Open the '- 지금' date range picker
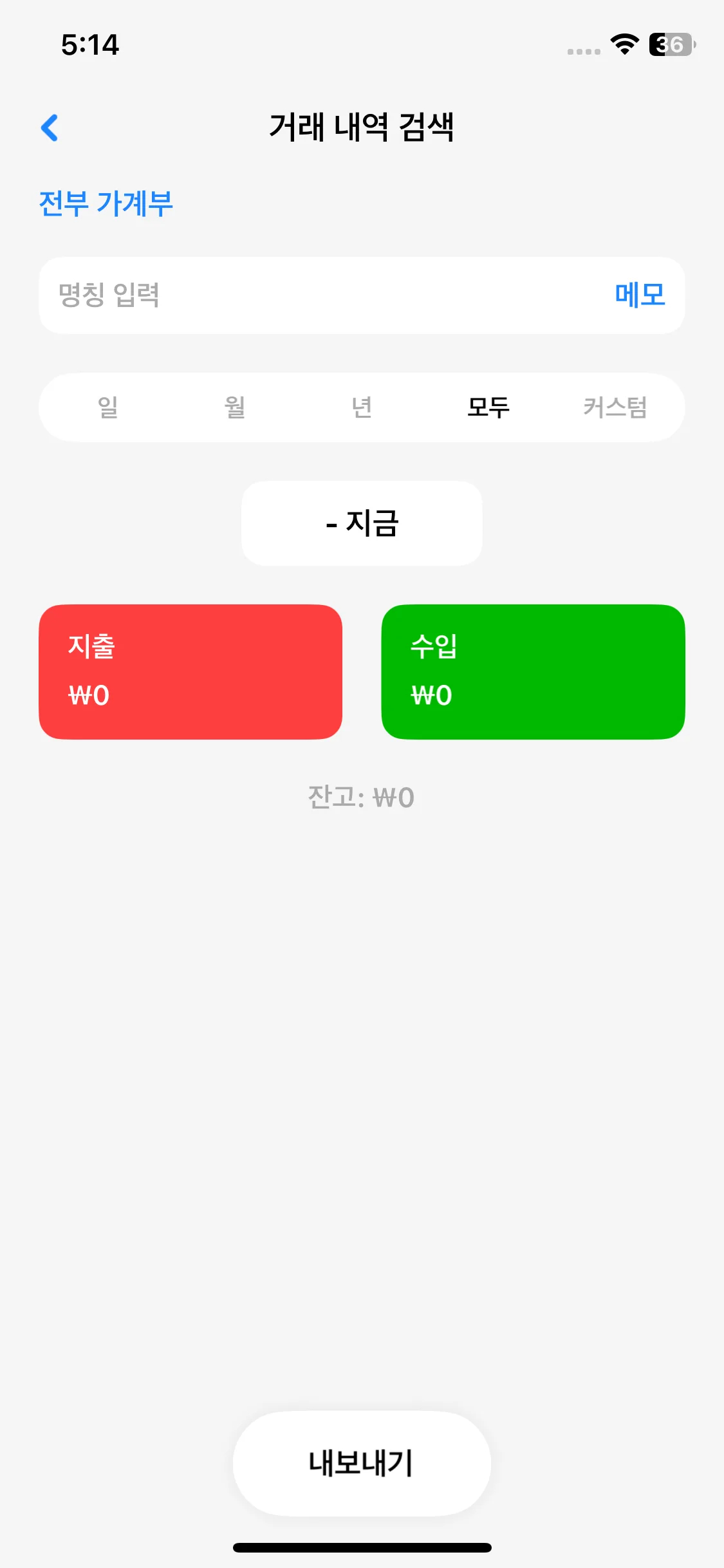Screen dimensions: 724x1568 click(x=362, y=523)
